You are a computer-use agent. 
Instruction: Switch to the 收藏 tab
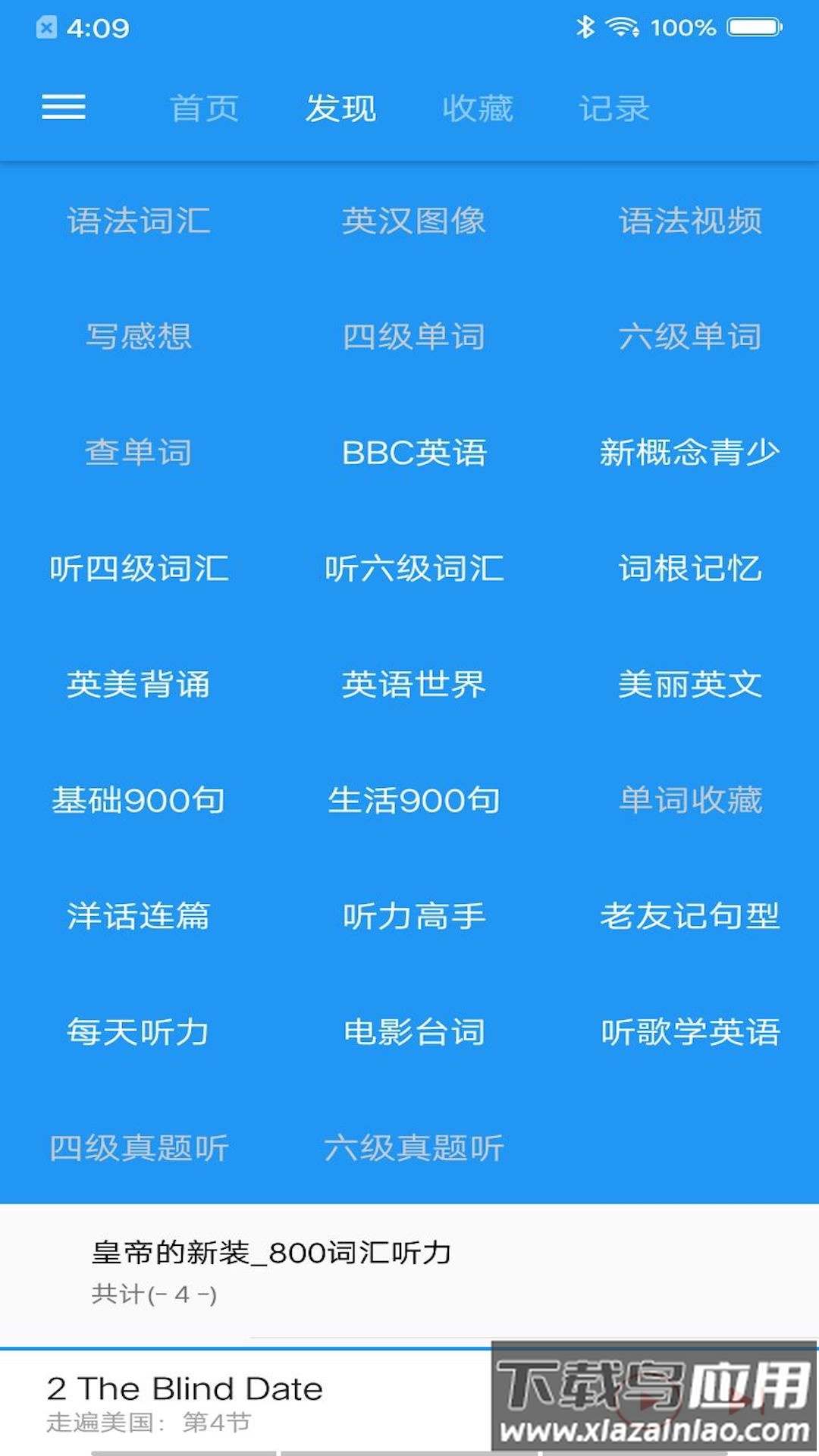478,108
